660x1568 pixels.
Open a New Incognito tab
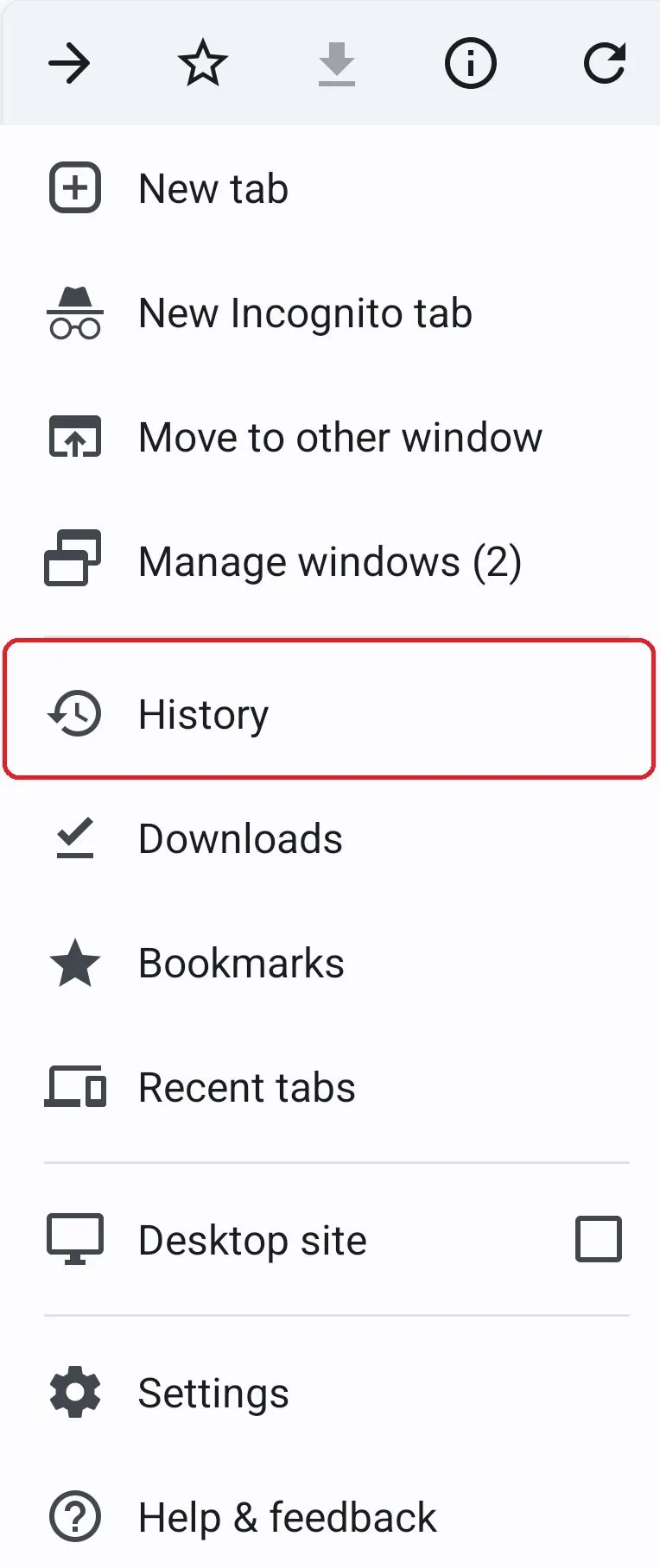pos(305,313)
